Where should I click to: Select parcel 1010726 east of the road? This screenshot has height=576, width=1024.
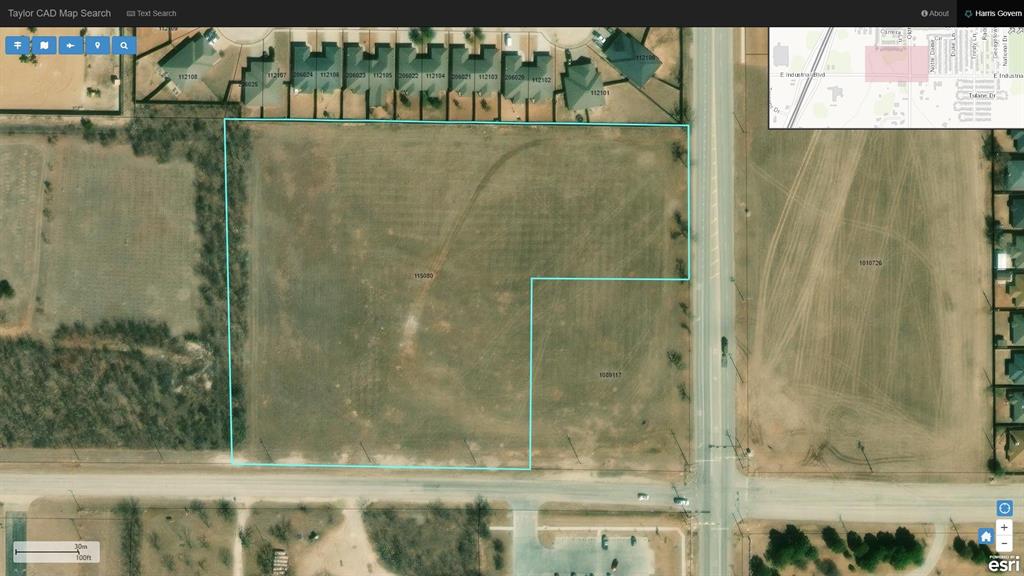tap(869, 263)
